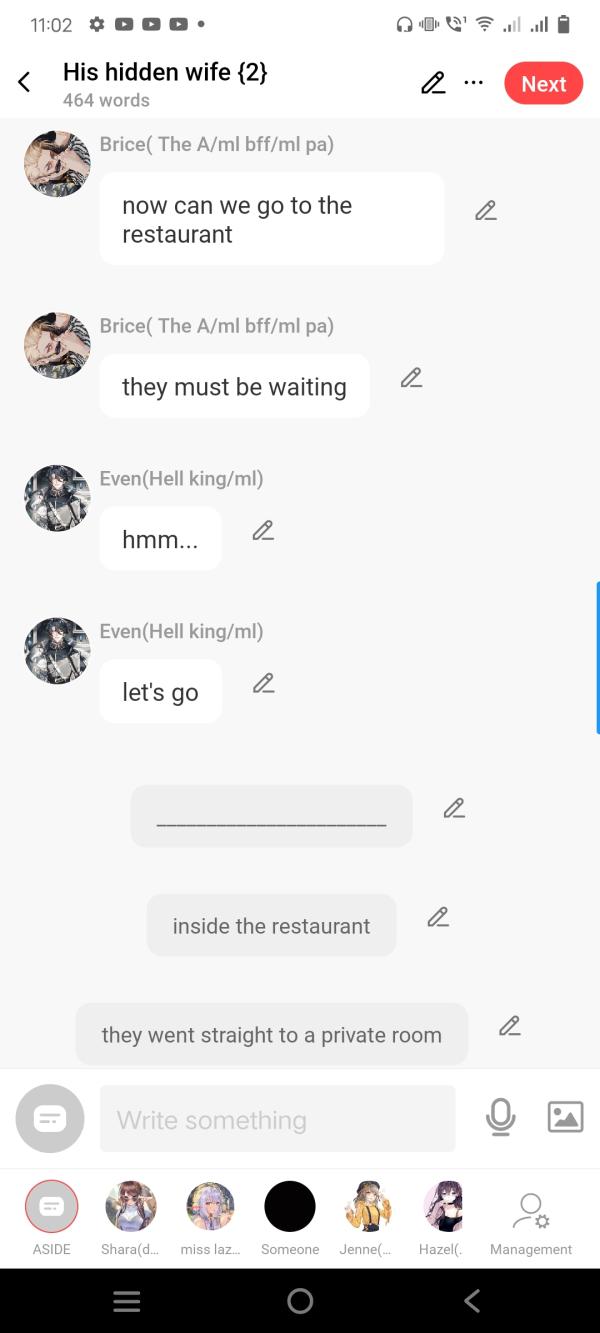Focus the "Write something" text field
This screenshot has height=1333, width=600.
pyautogui.click(x=277, y=1119)
